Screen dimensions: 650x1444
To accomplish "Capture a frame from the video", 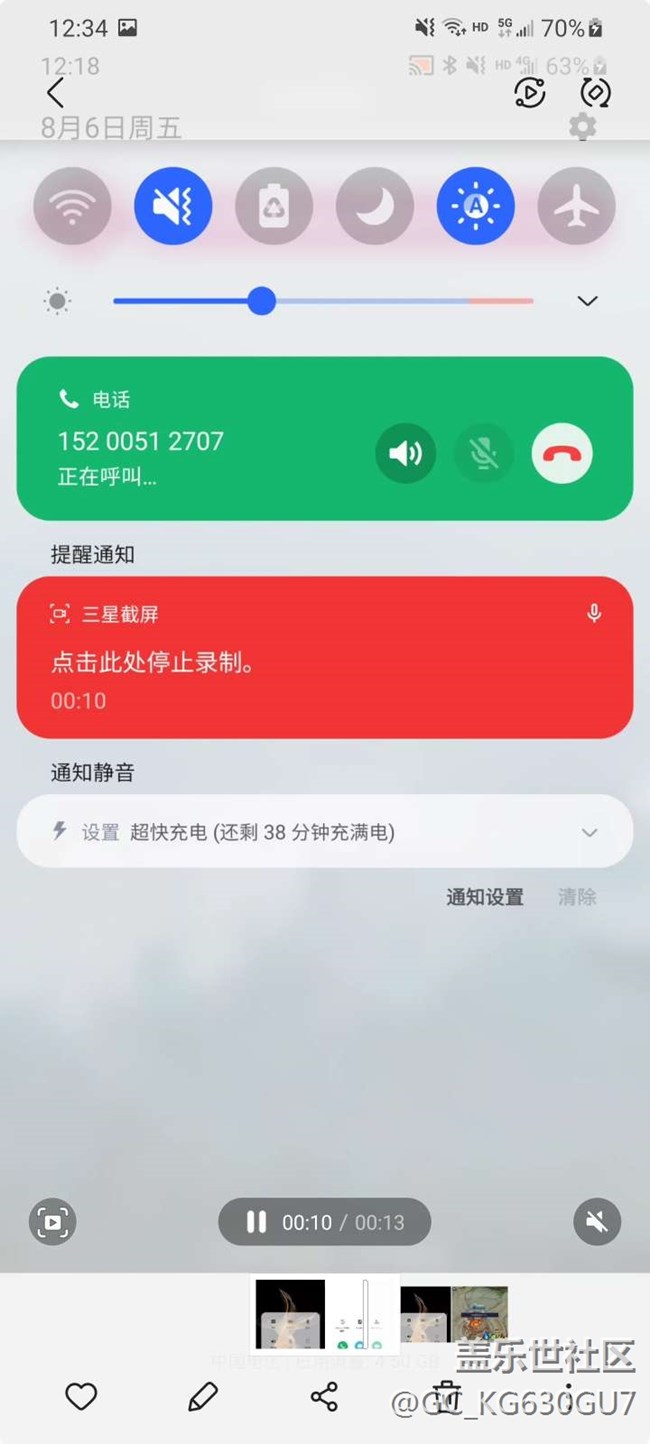I will click(x=52, y=1222).
